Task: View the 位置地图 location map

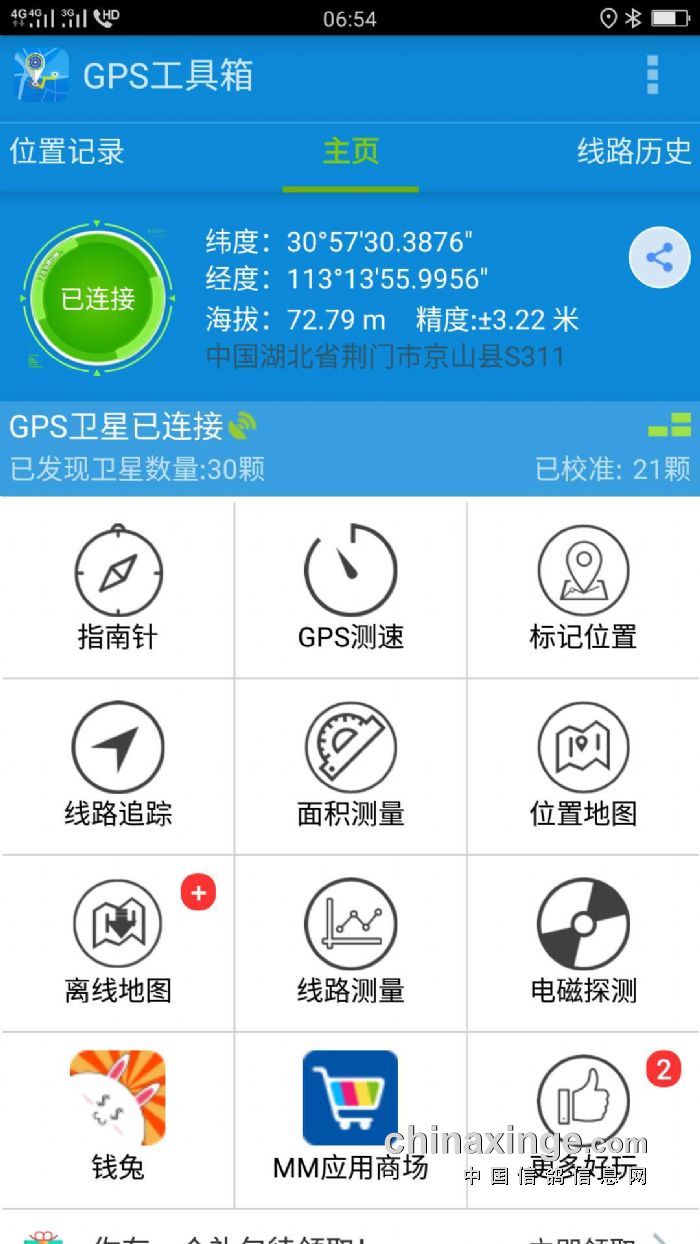Action: pyautogui.click(x=583, y=767)
